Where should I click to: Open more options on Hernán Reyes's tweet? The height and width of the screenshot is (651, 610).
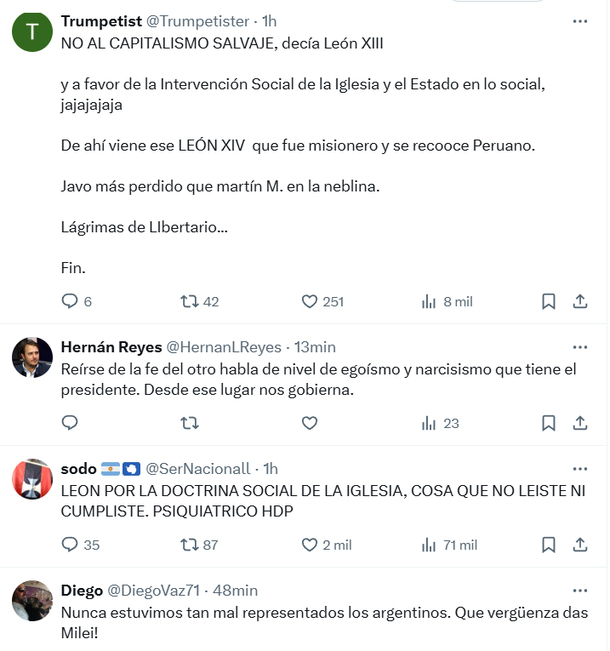(580, 347)
